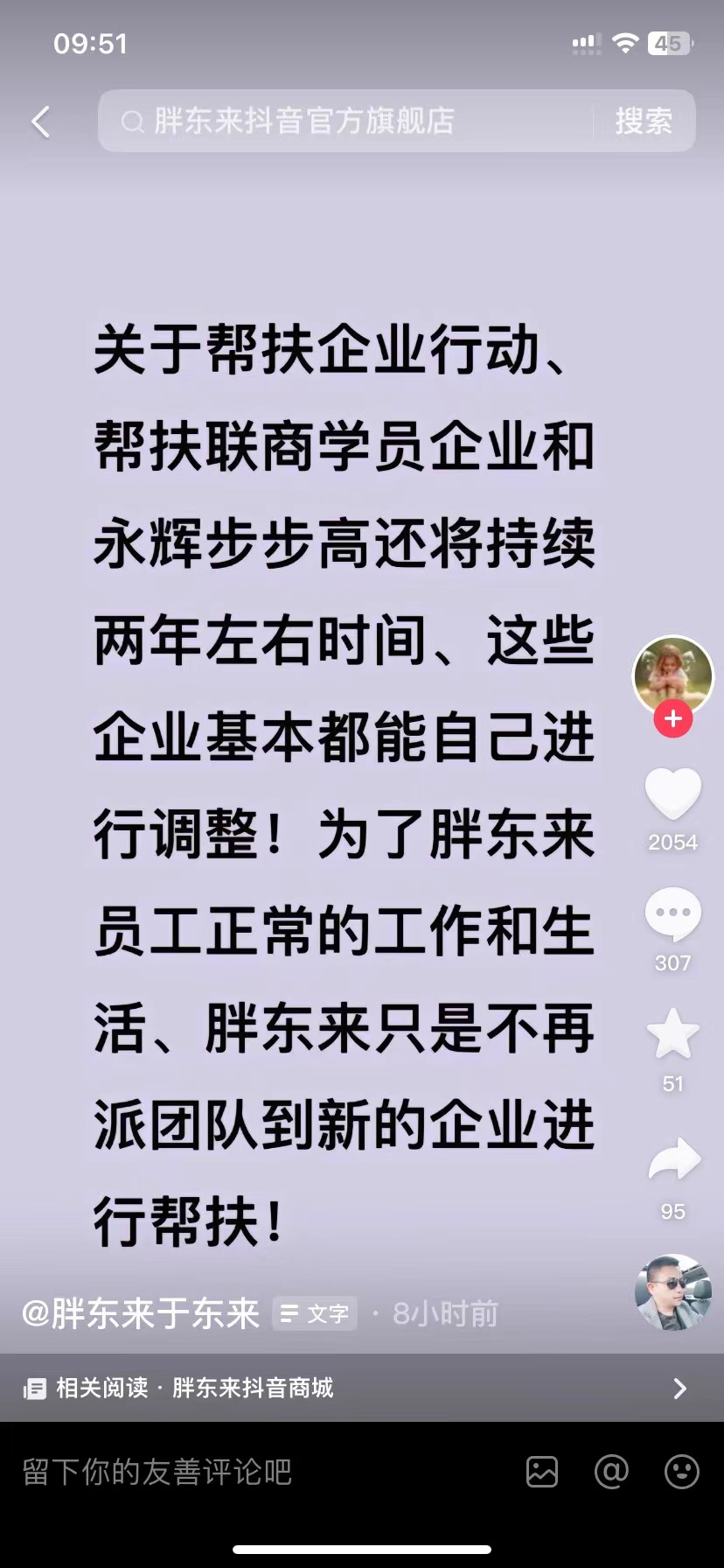Tap the 搜索 button
This screenshot has height=1568, width=724.
pos(644,122)
